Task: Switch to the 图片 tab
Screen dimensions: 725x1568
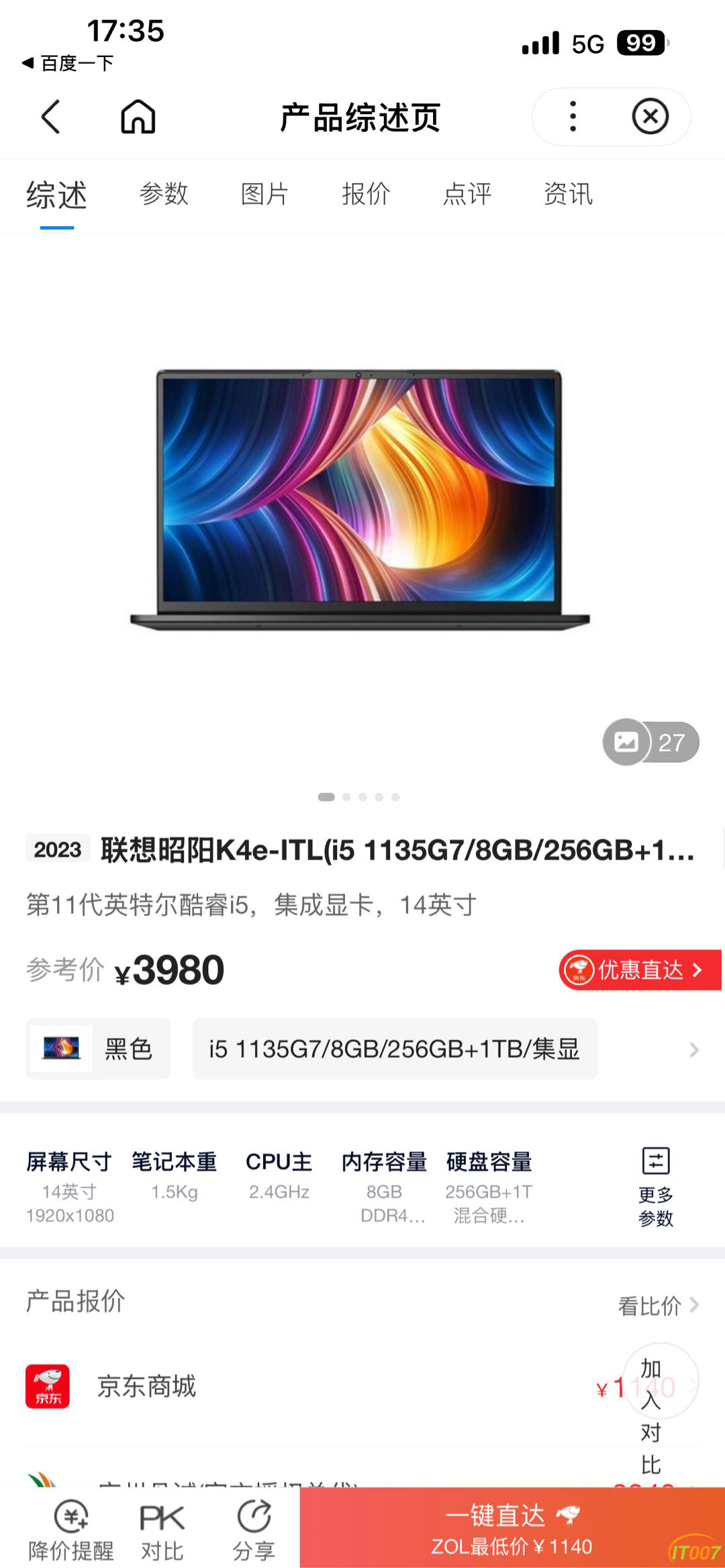Action: (x=264, y=195)
